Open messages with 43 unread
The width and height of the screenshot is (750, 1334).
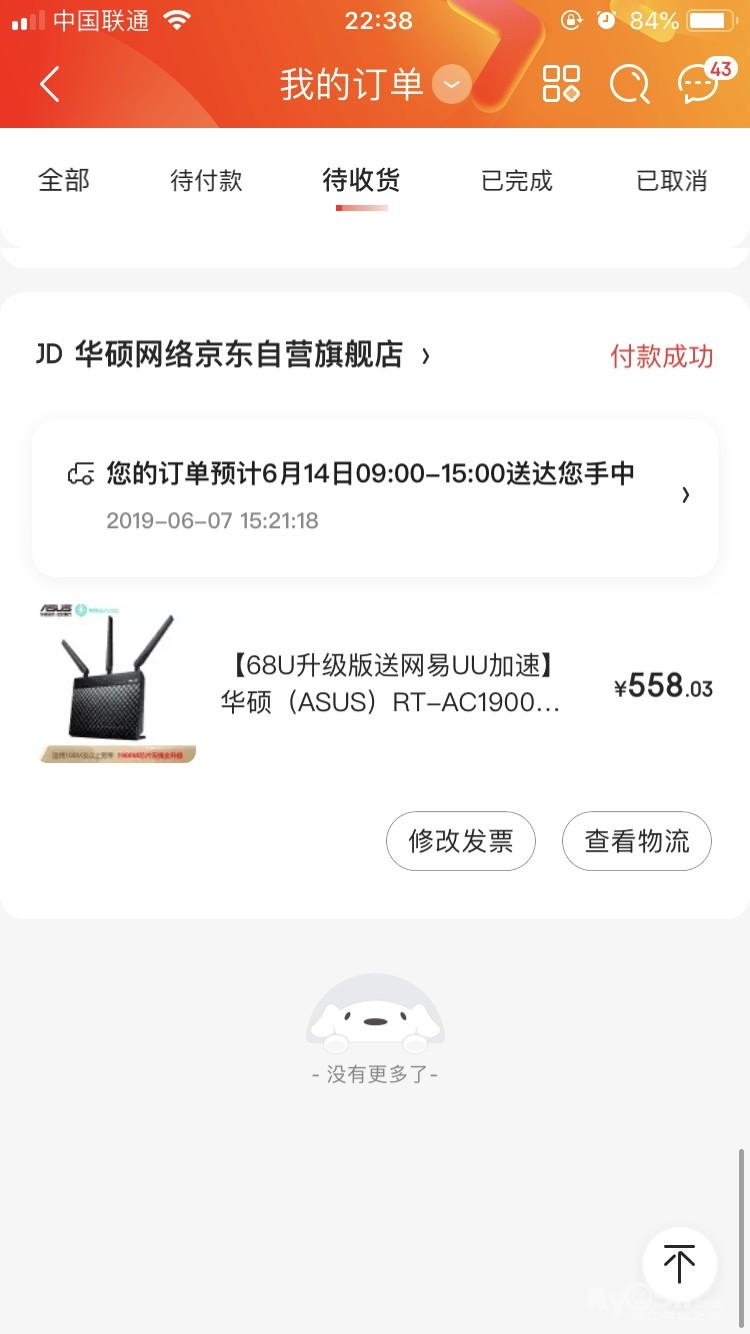(x=700, y=82)
